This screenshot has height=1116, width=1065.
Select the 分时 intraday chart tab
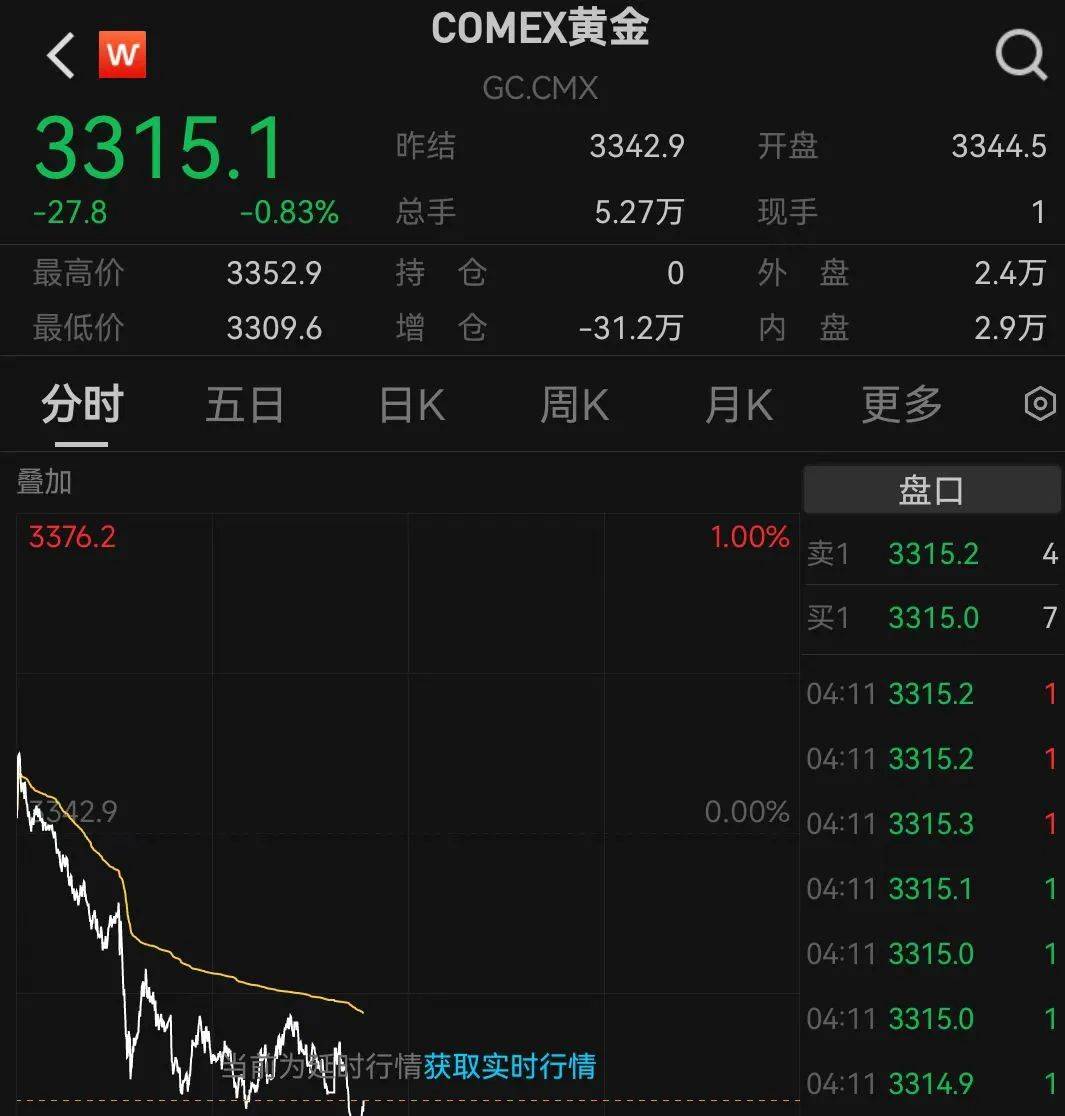81,404
